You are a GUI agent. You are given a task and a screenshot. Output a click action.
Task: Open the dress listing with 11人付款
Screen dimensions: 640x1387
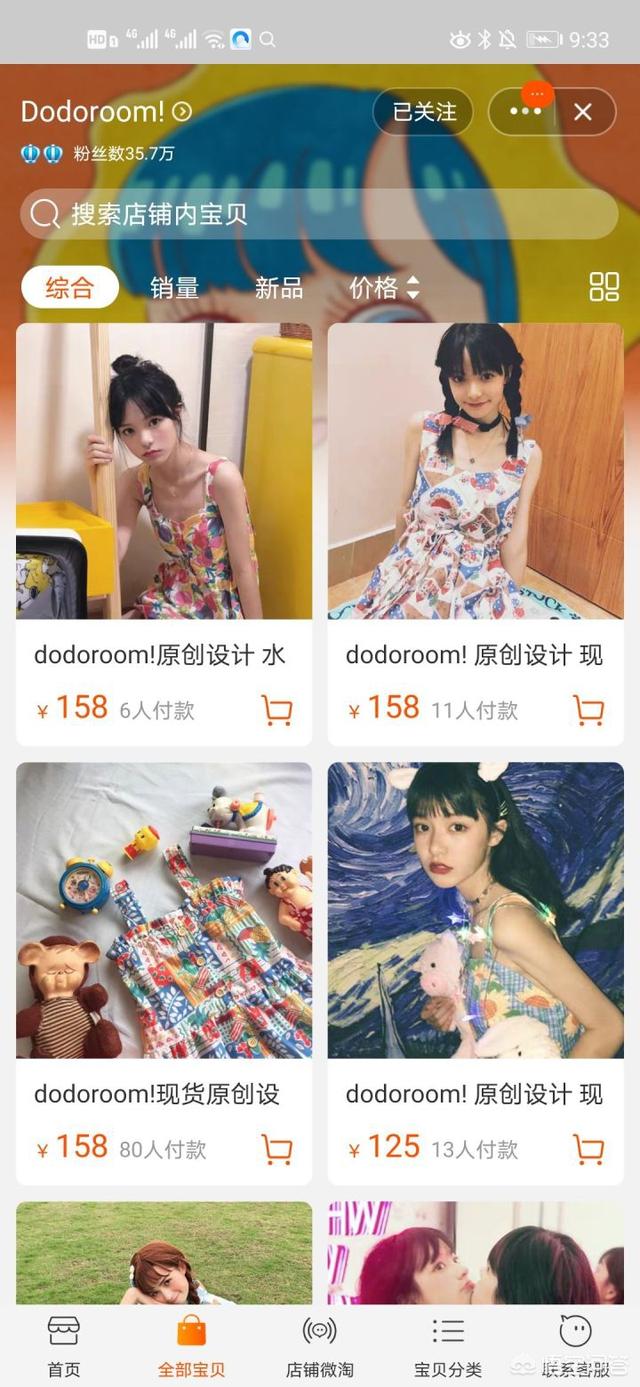pos(476,471)
